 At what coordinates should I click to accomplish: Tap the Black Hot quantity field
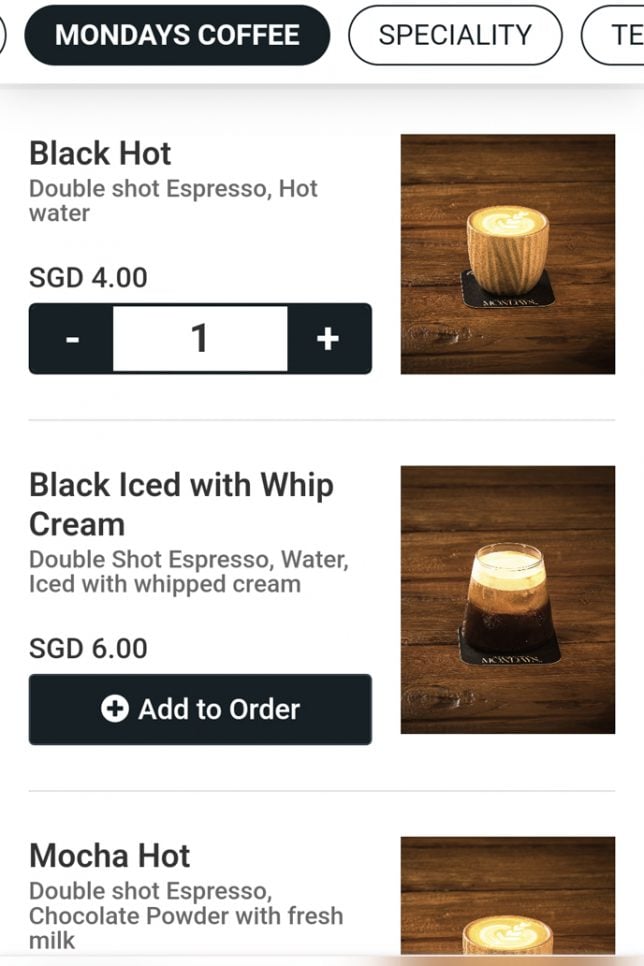[x=200, y=339]
